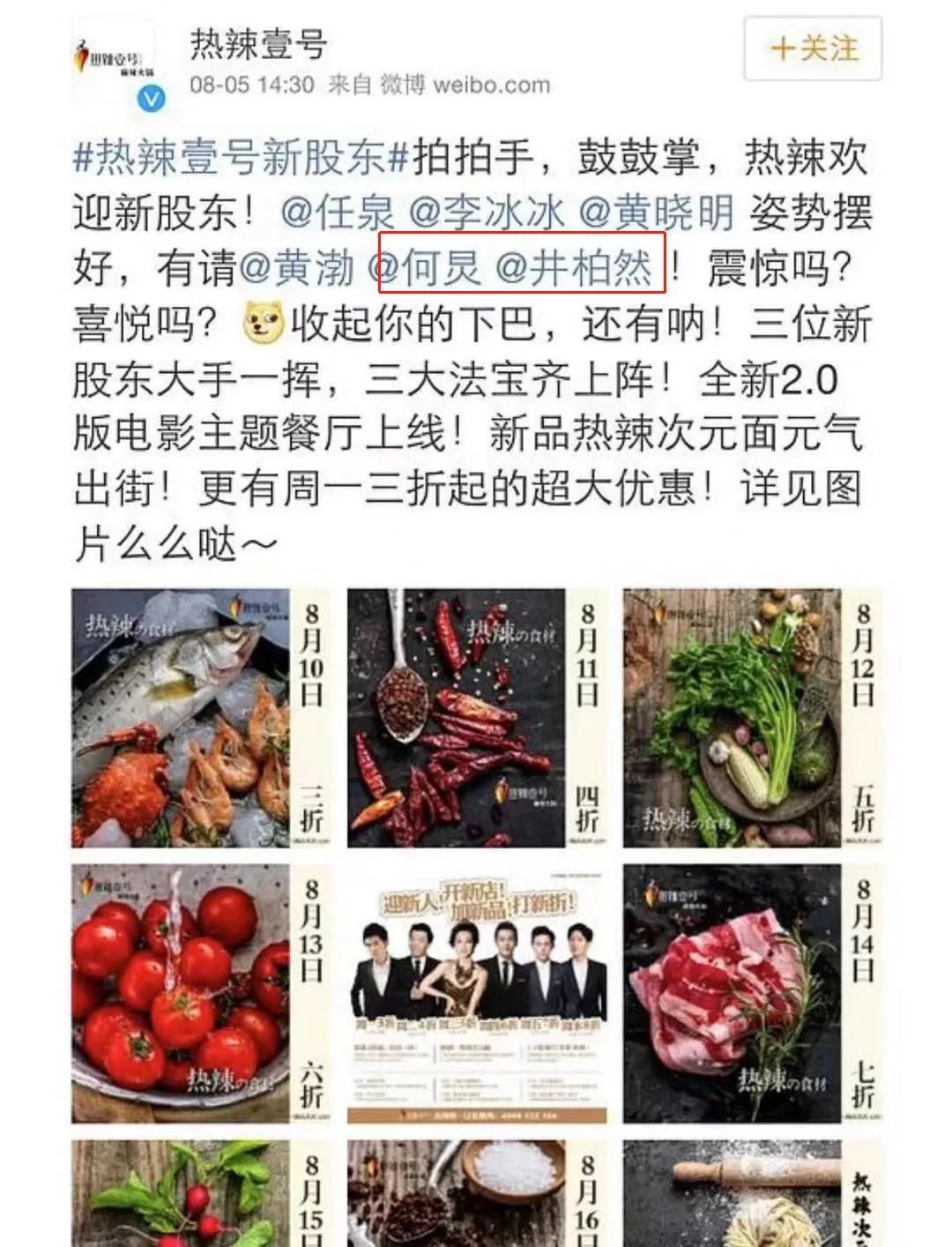Open the August 13 tomatoes poster thumbnail
This screenshot has height=1247, width=952.
click(203, 992)
